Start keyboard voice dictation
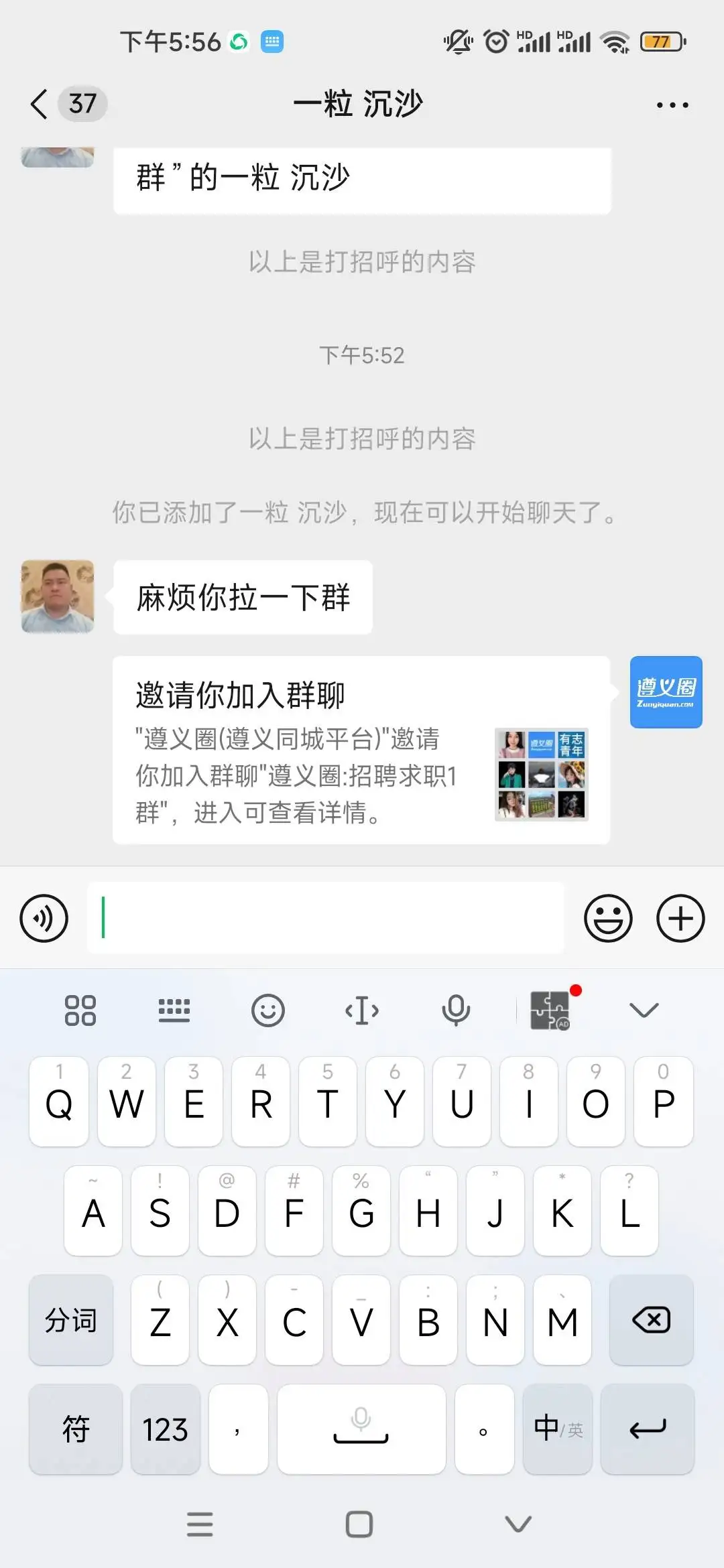Viewport: 724px width, 1568px height. pos(456,1010)
